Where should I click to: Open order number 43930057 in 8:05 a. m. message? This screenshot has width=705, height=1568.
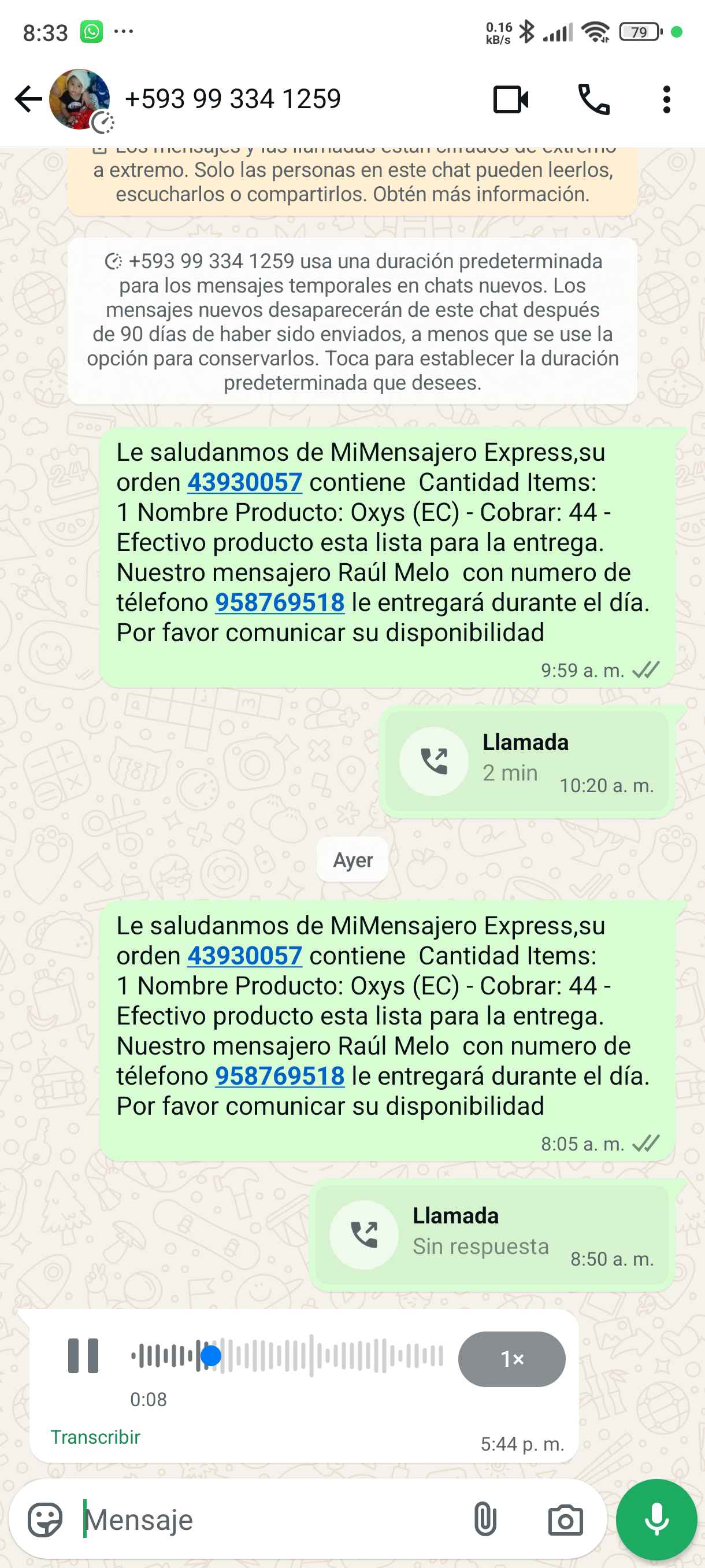tap(244, 956)
